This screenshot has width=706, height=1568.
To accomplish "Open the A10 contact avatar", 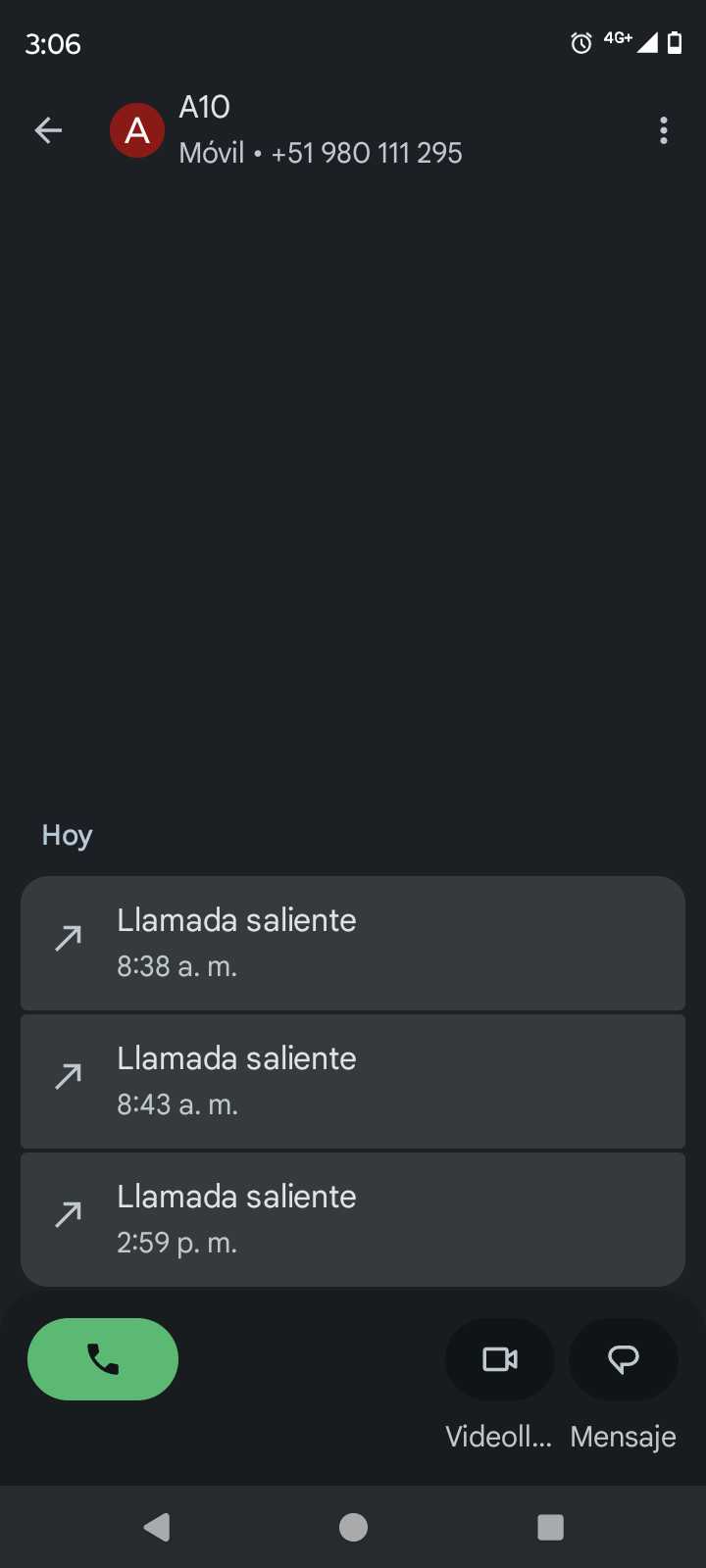I will [137, 130].
